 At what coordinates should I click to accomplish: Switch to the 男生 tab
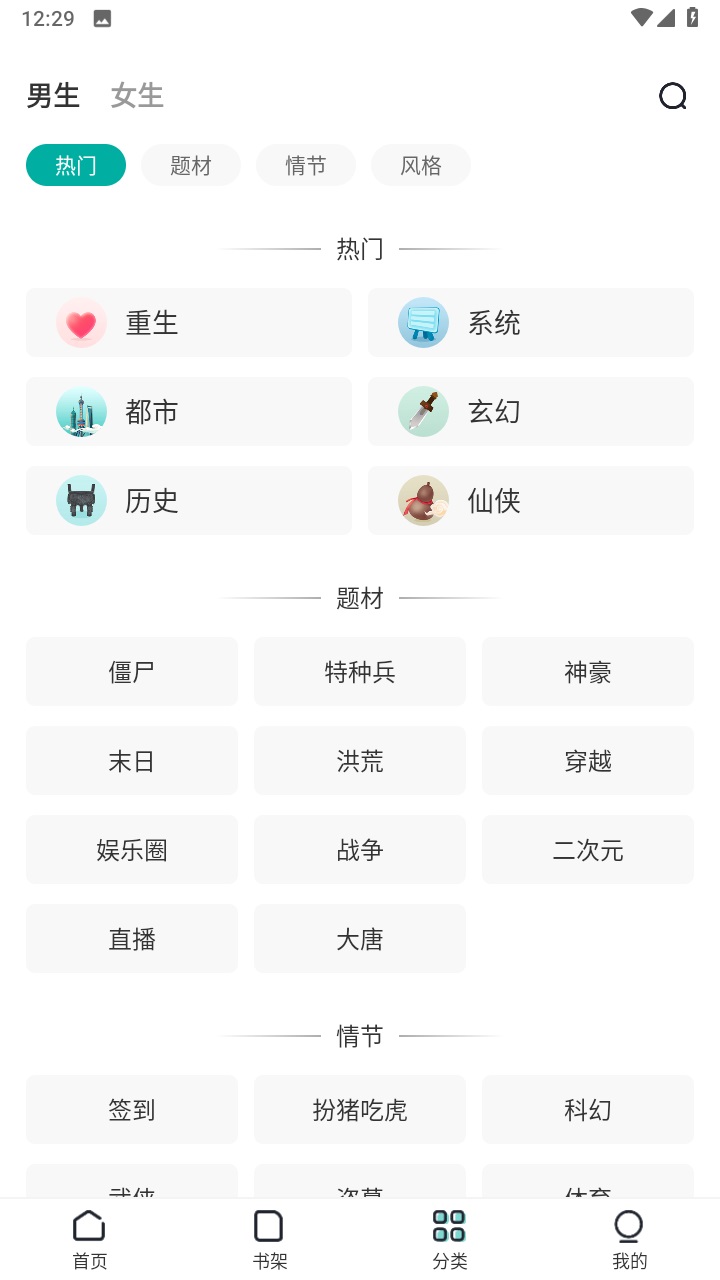[53, 95]
